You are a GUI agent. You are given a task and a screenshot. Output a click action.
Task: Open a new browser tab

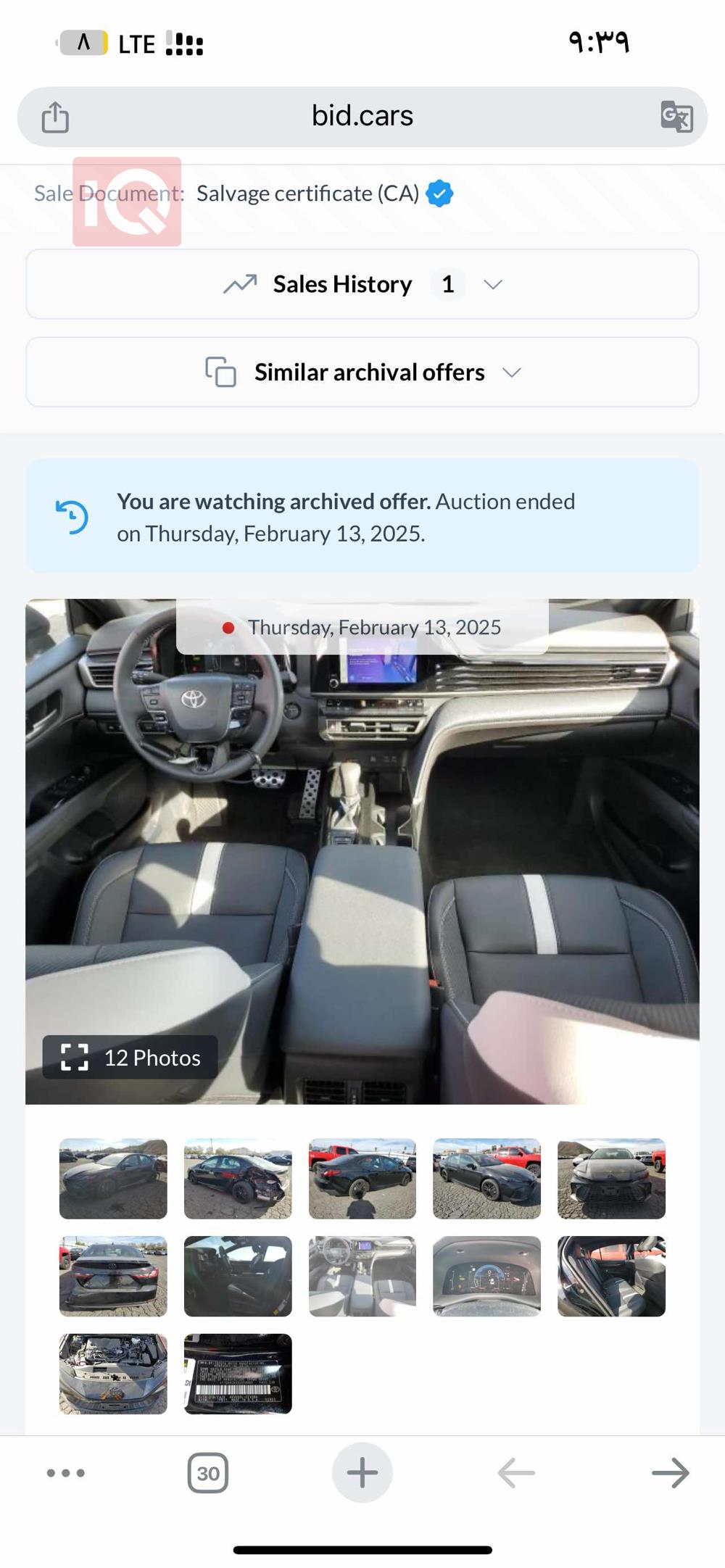click(362, 1473)
